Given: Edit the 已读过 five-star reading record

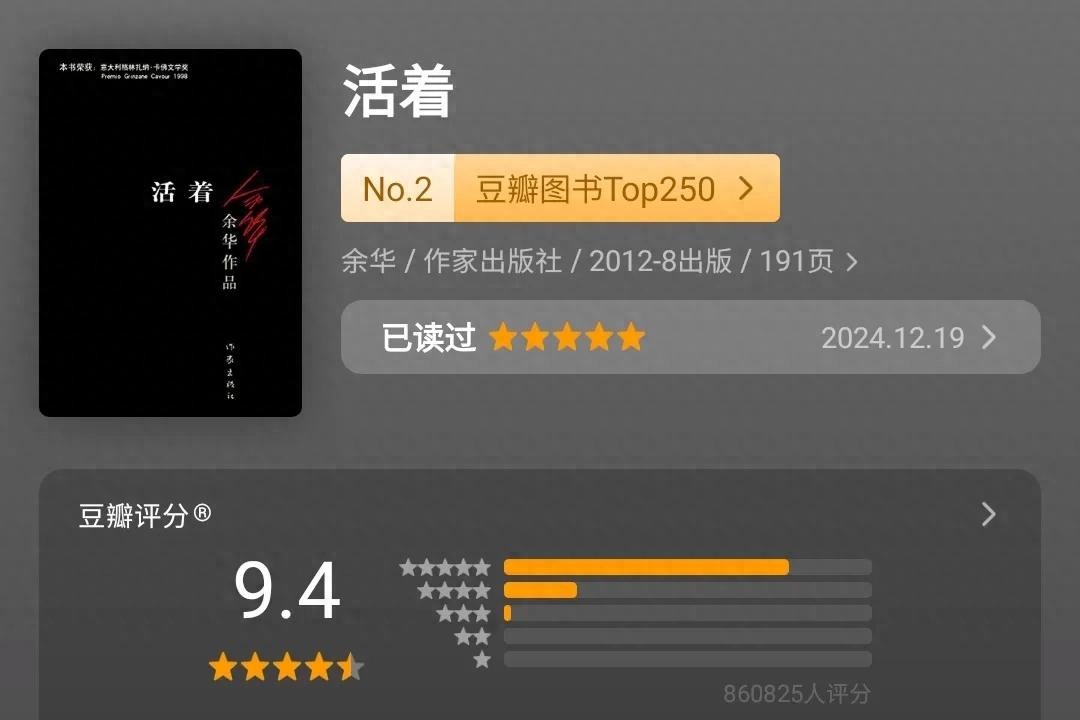Looking at the screenshot, I should pyautogui.click(x=690, y=337).
